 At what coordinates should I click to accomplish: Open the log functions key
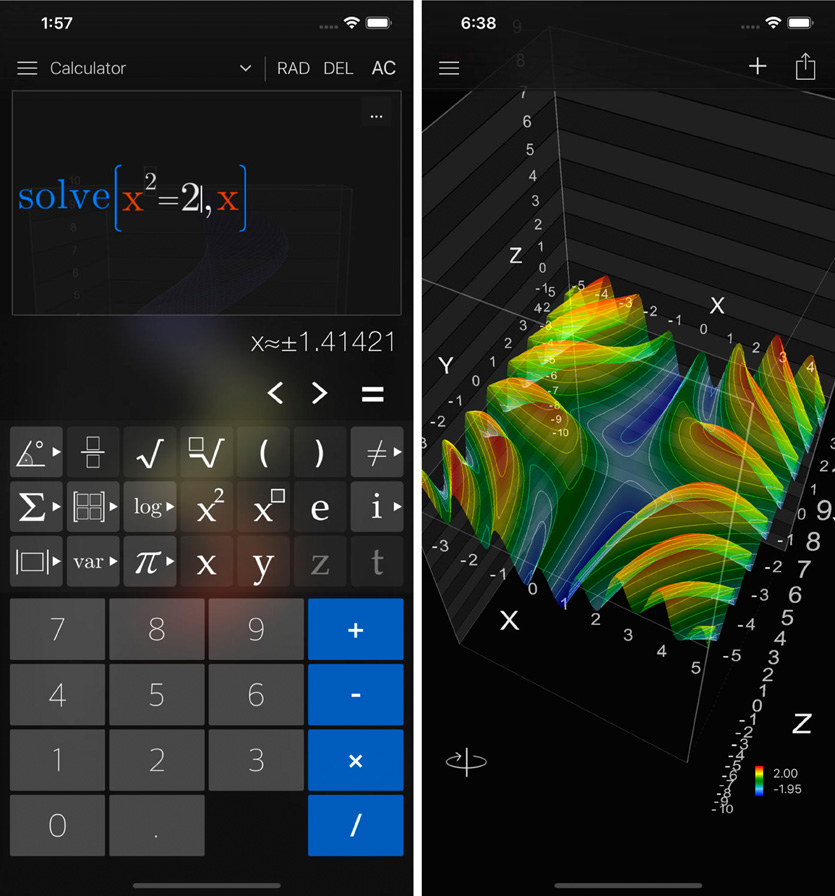point(149,507)
